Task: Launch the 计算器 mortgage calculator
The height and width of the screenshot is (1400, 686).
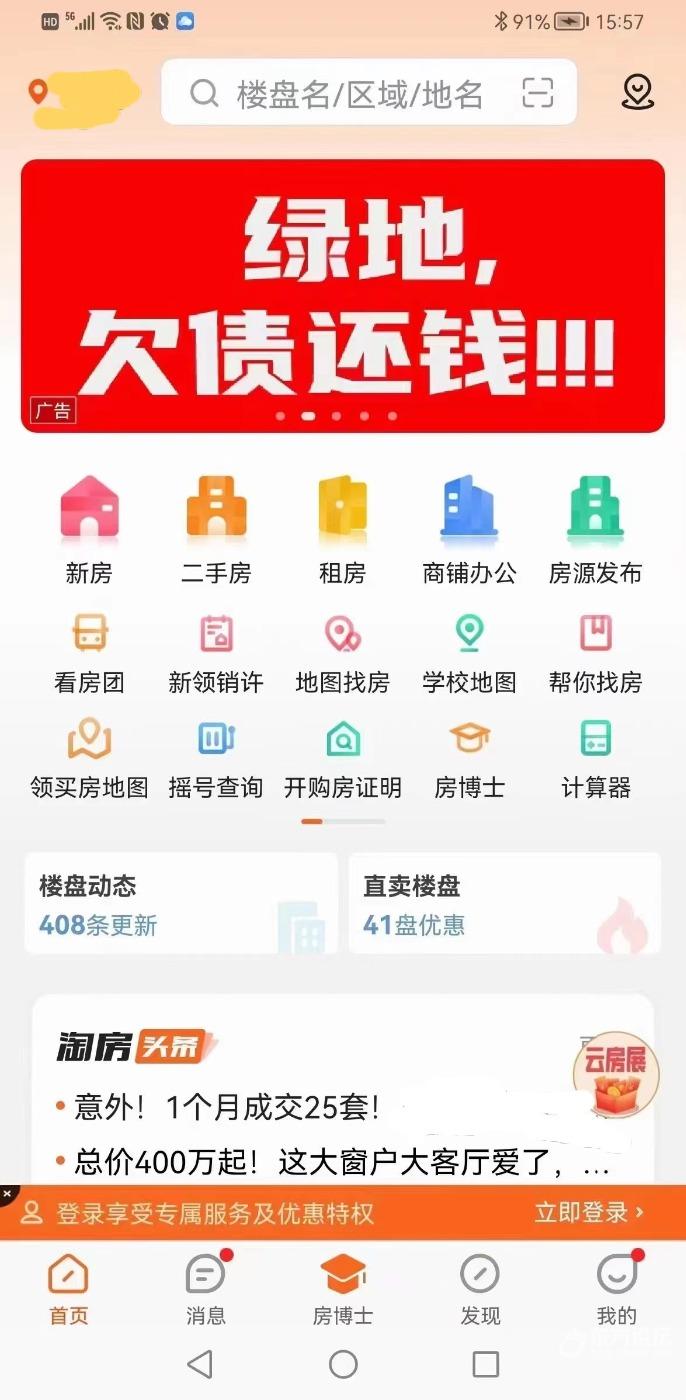Action: (x=595, y=760)
